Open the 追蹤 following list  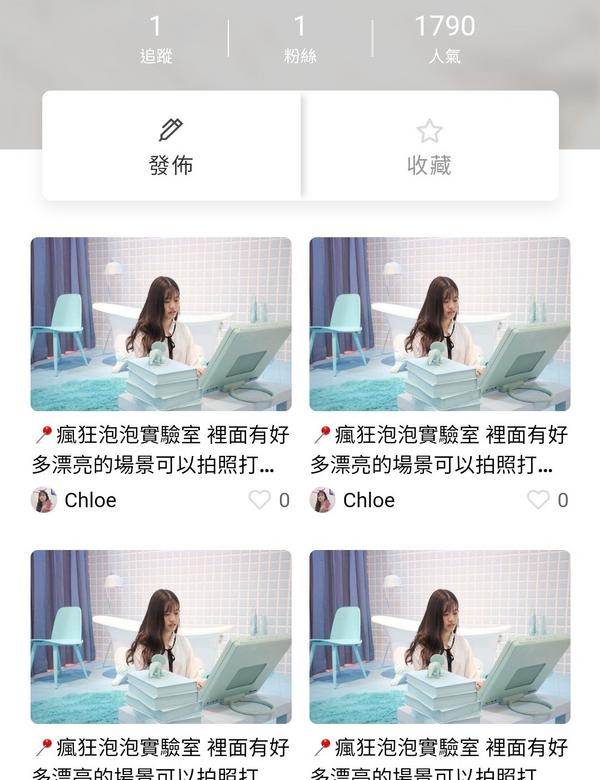point(156,39)
